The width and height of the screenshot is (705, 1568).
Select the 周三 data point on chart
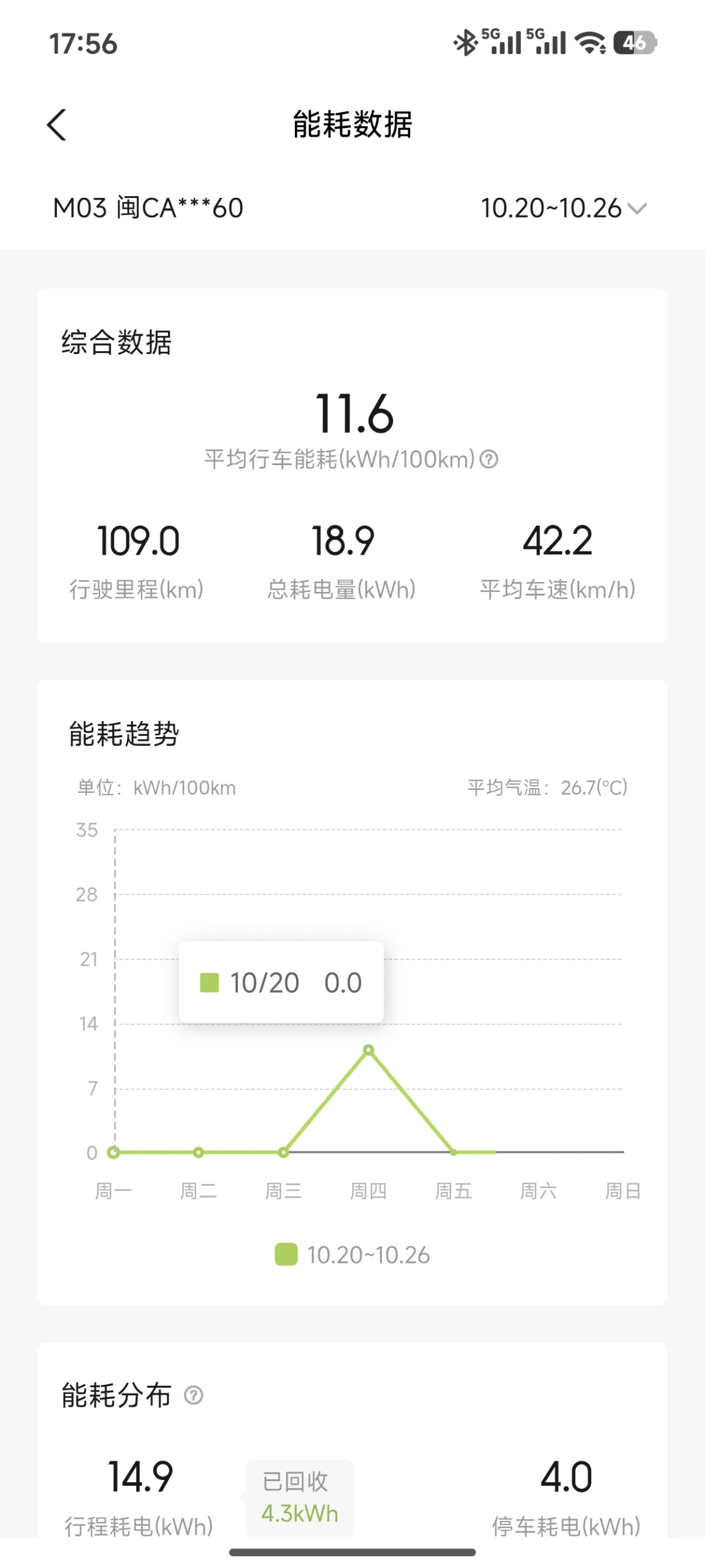tap(283, 1152)
